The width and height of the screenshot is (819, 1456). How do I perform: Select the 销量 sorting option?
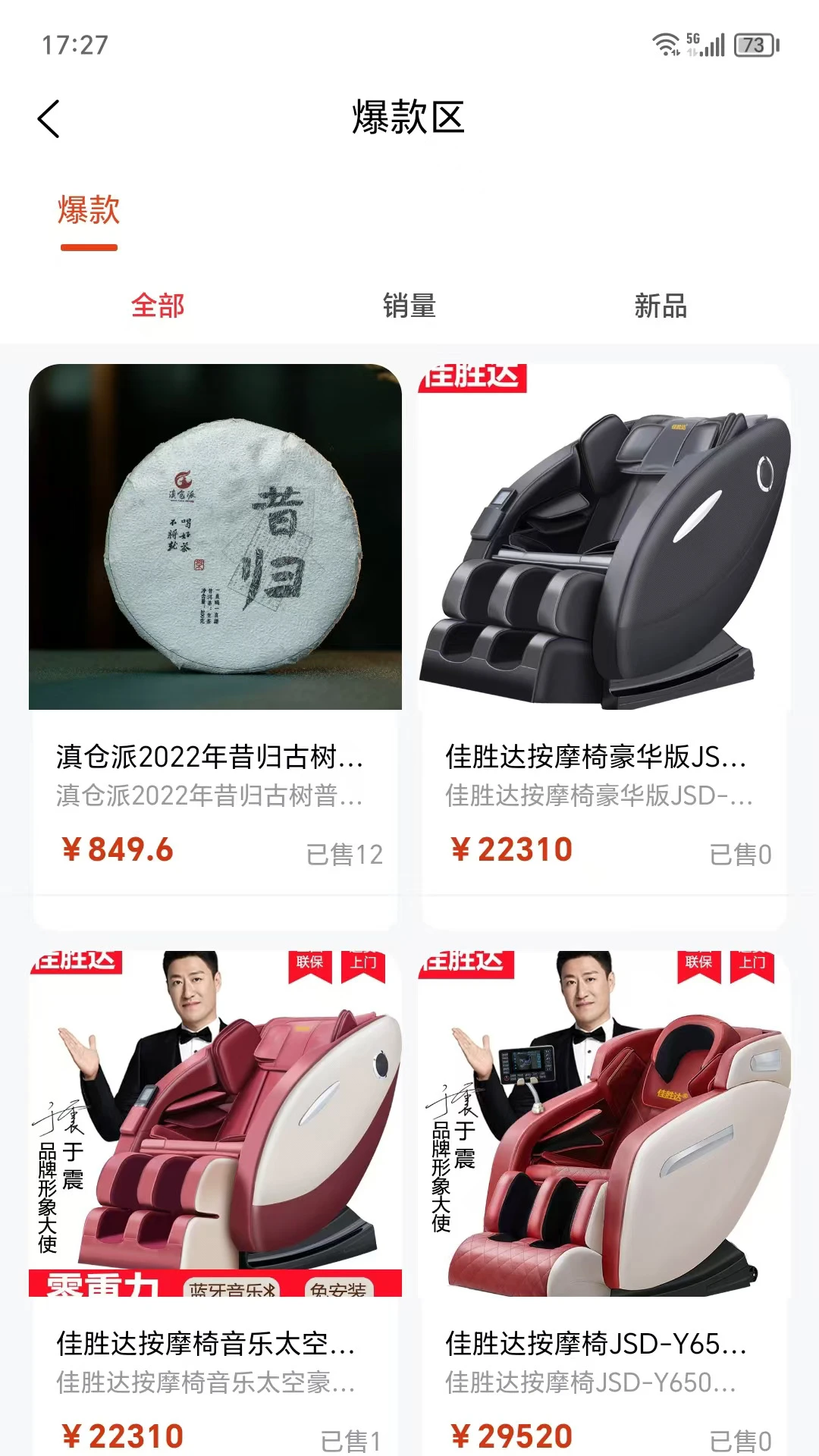pos(409,306)
